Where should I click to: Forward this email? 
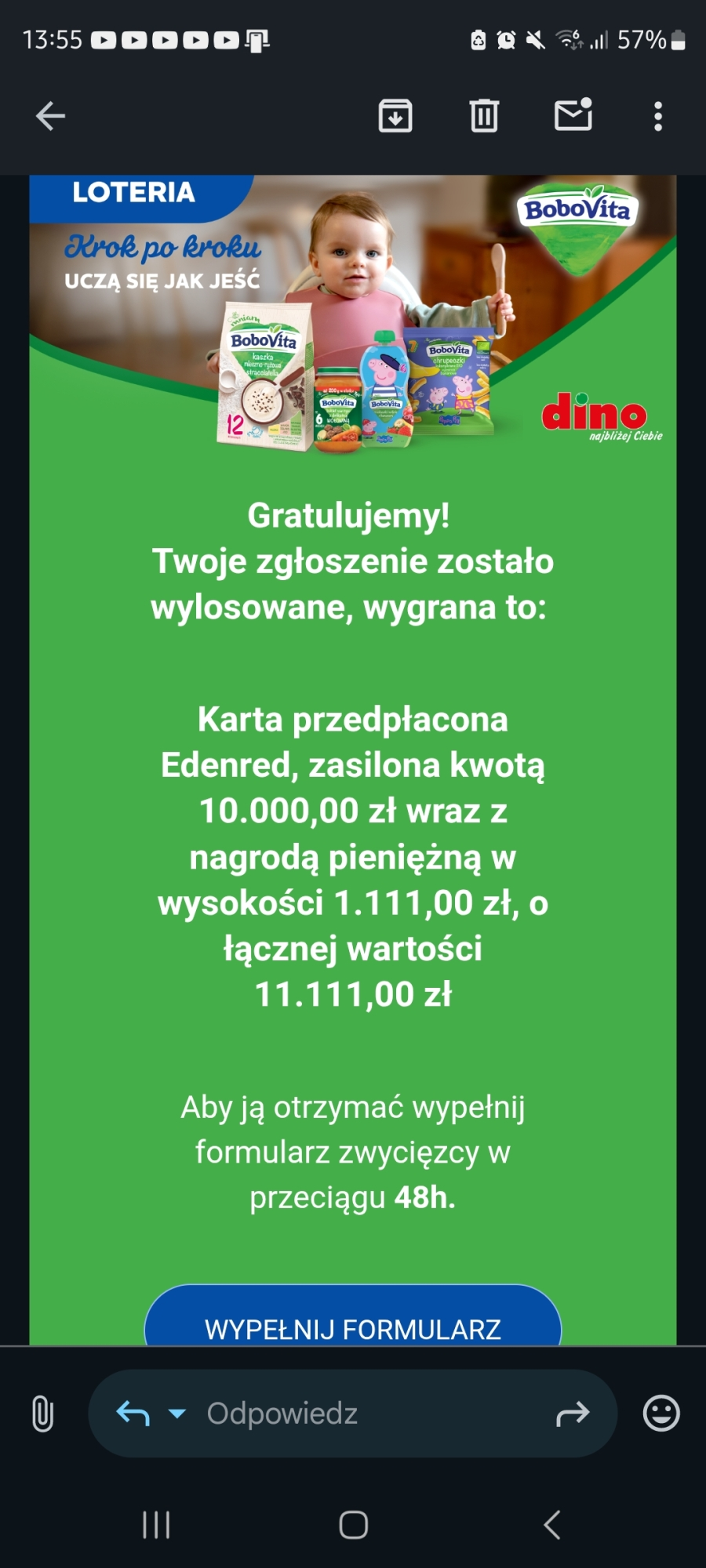[572, 1414]
